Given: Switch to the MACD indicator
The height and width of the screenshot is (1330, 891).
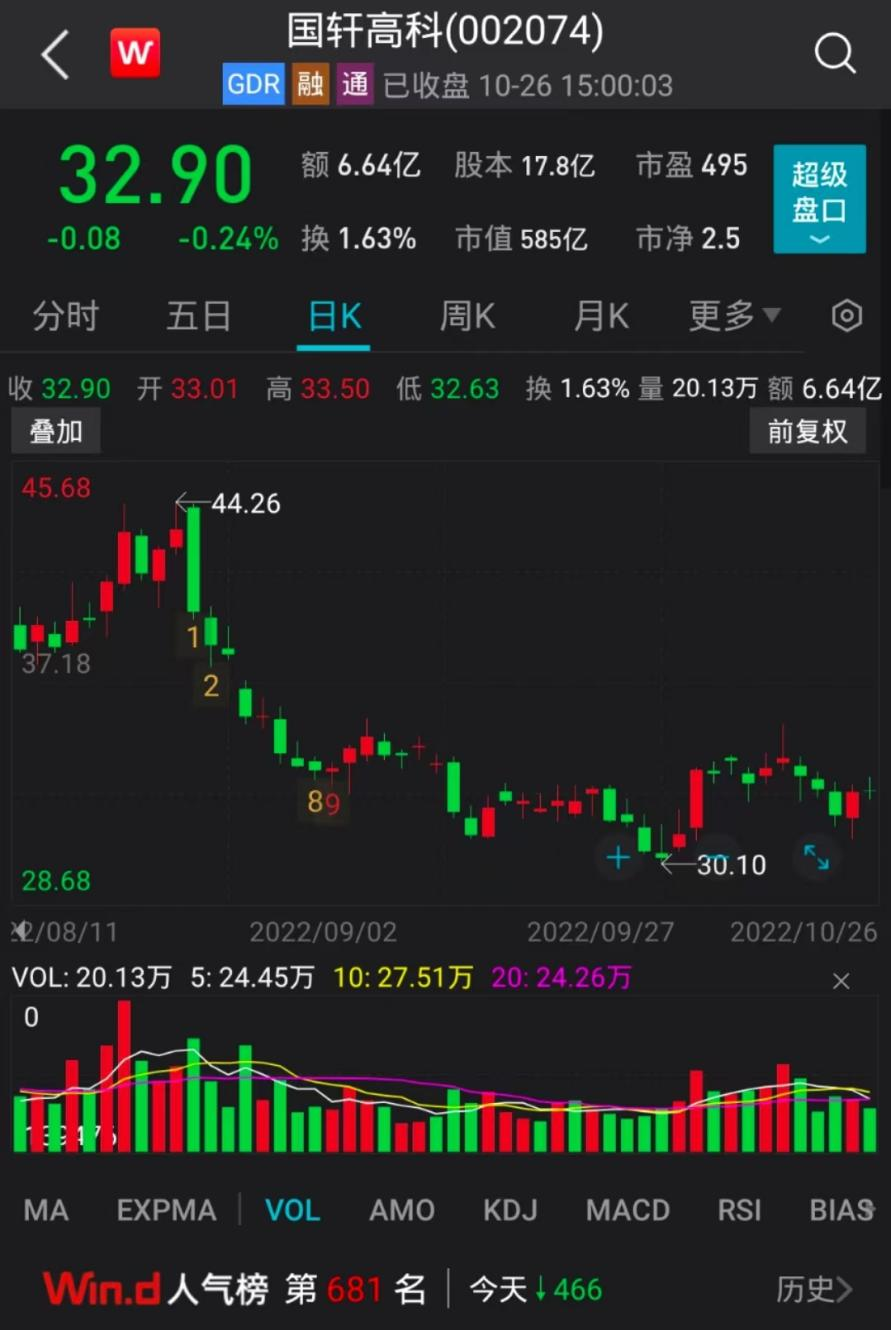Looking at the screenshot, I should point(628,1210).
